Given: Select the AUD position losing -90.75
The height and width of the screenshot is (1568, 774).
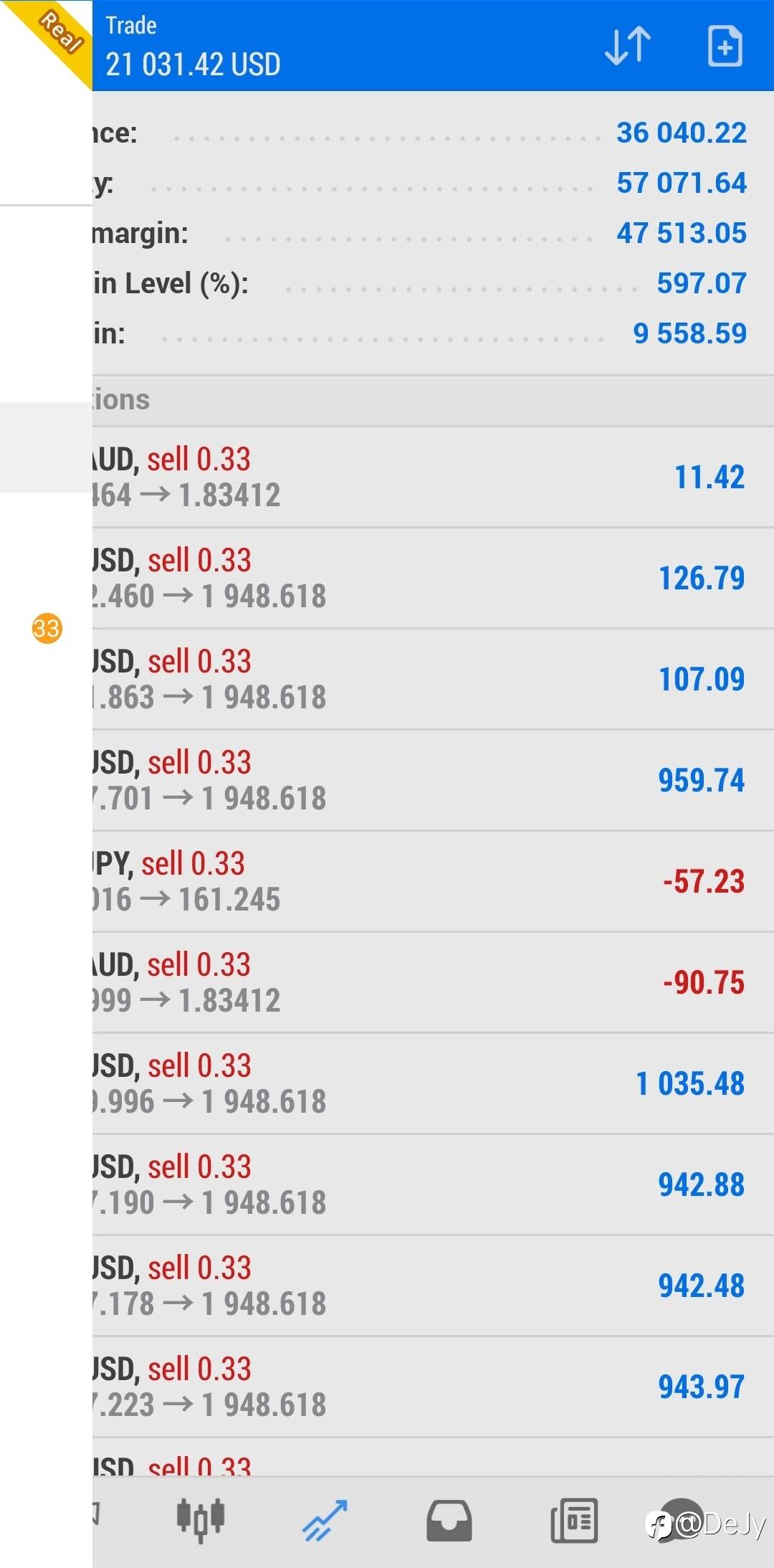Looking at the screenshot, I should click(x=433, y=983).
